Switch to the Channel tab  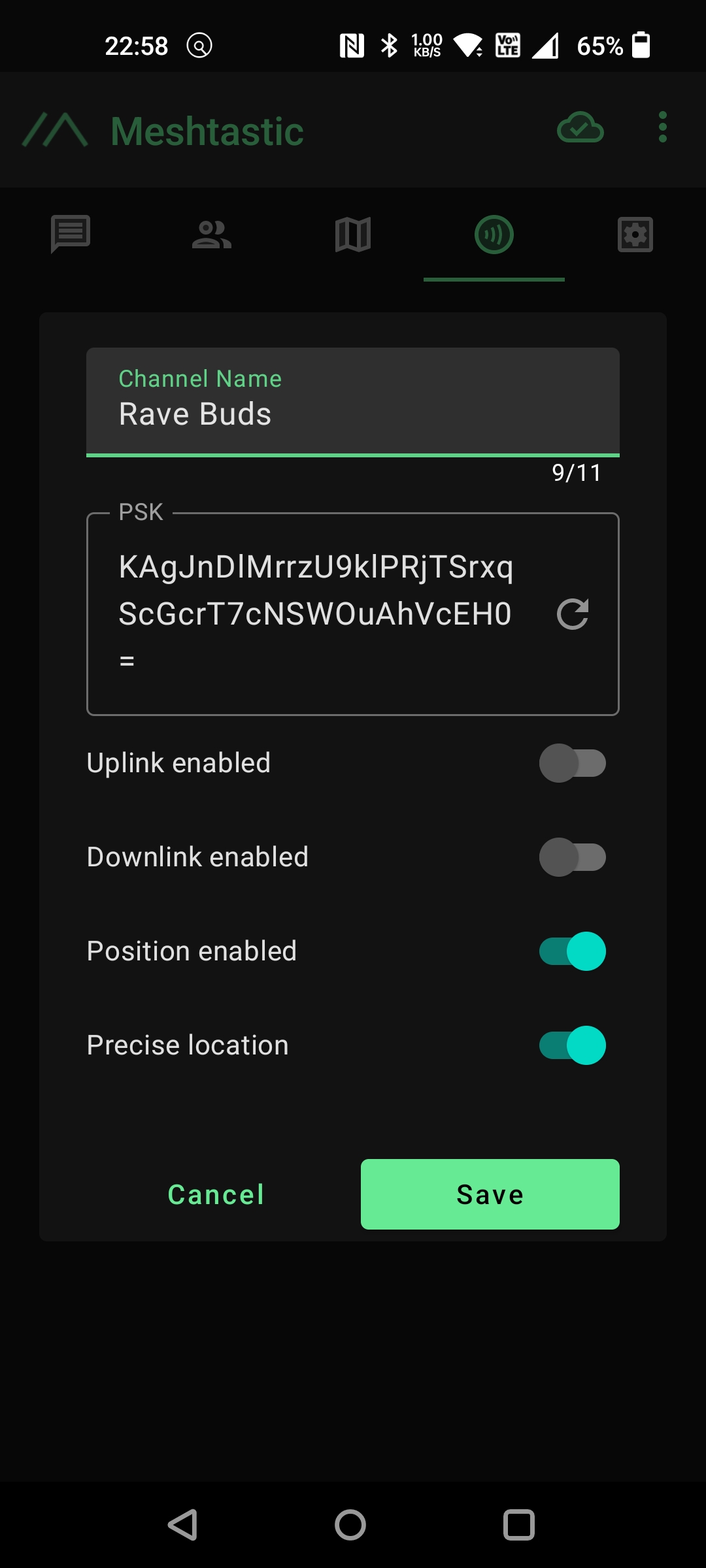[494, 234]
